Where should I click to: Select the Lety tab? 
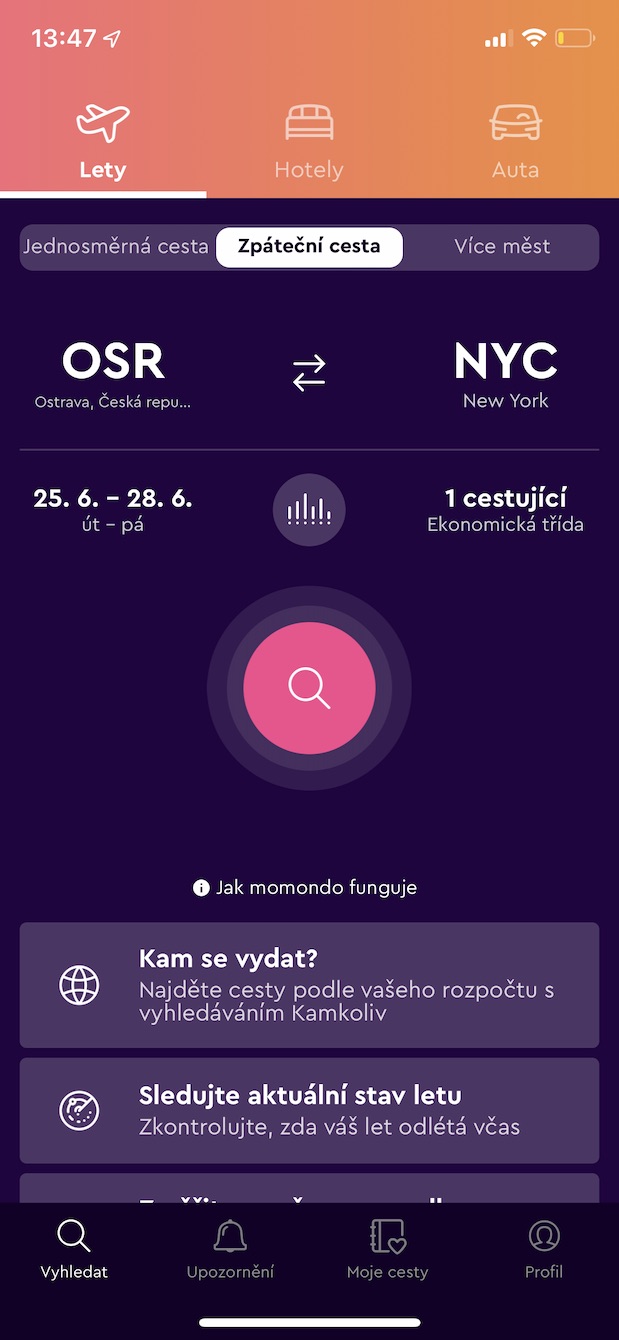[103, 142]
